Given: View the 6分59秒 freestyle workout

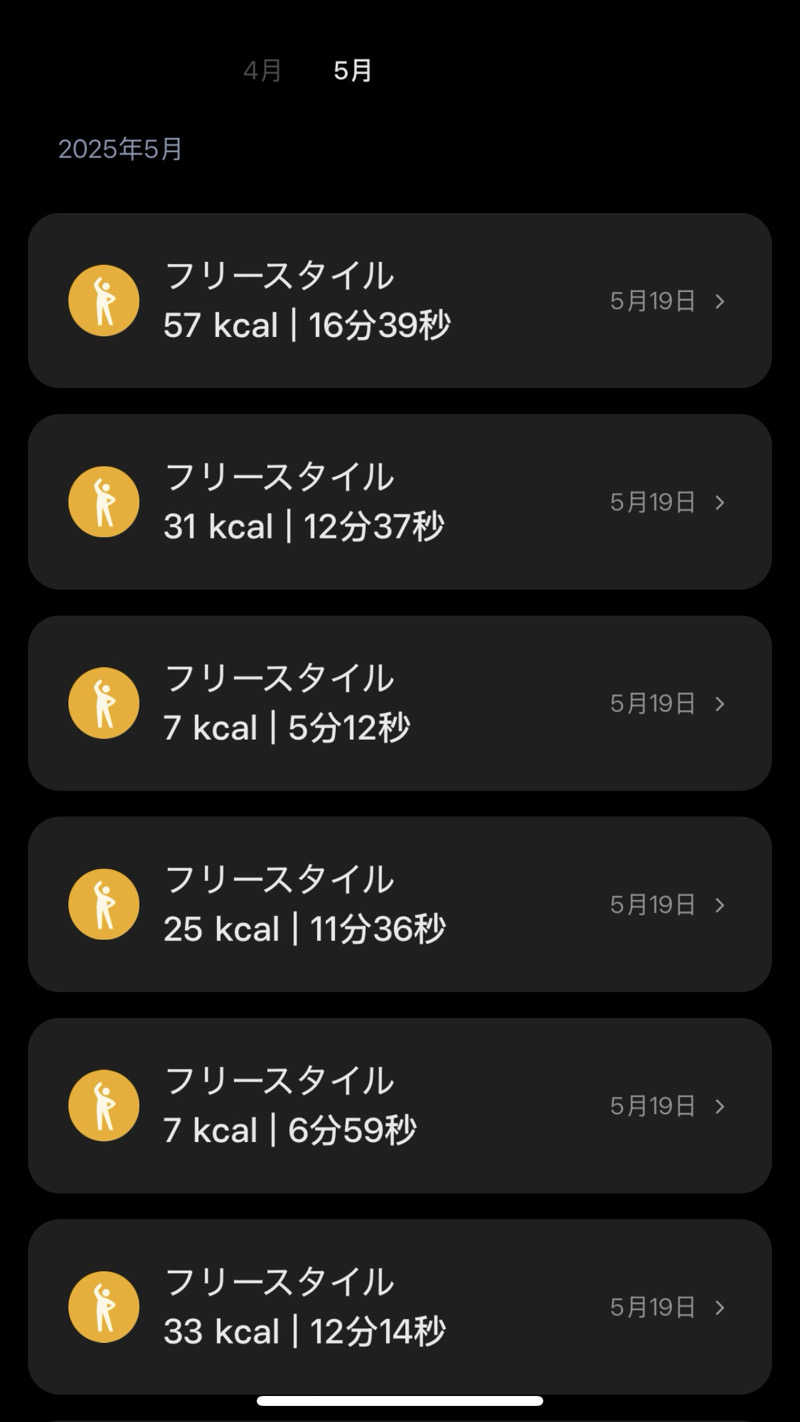Looking at the screenshot, I should (x=400, y=1105).
